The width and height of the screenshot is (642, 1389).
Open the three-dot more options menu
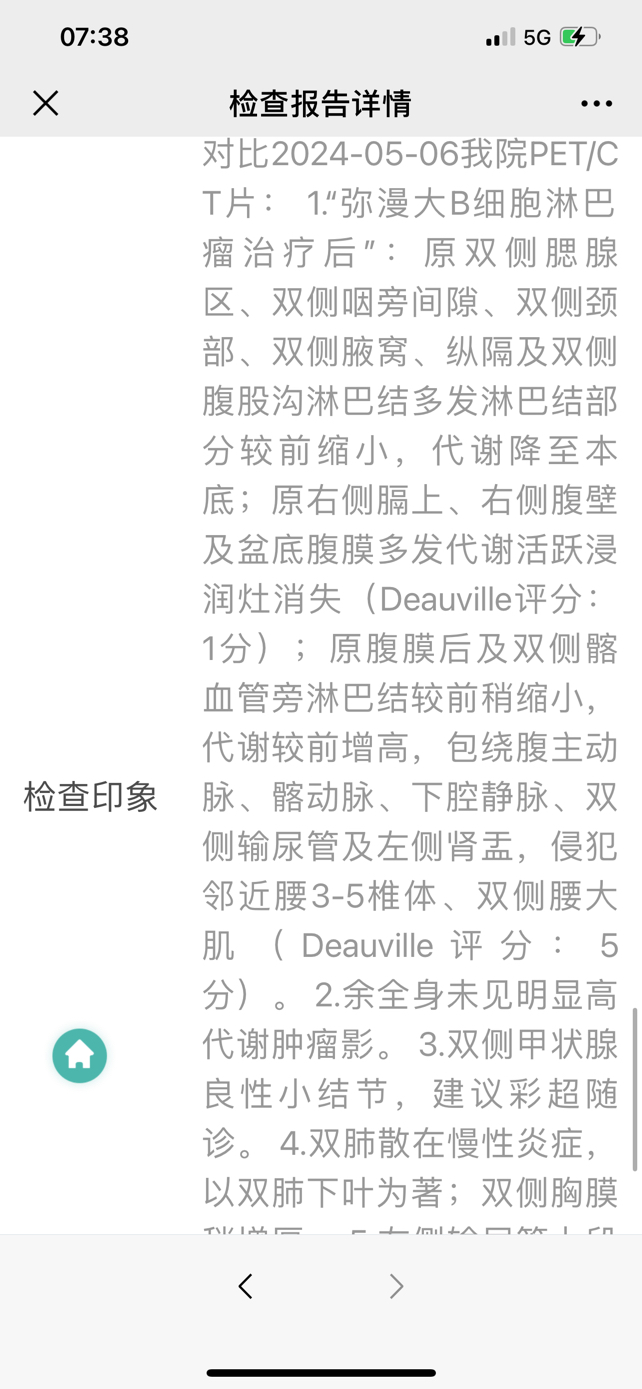click(x=597, y=103)
